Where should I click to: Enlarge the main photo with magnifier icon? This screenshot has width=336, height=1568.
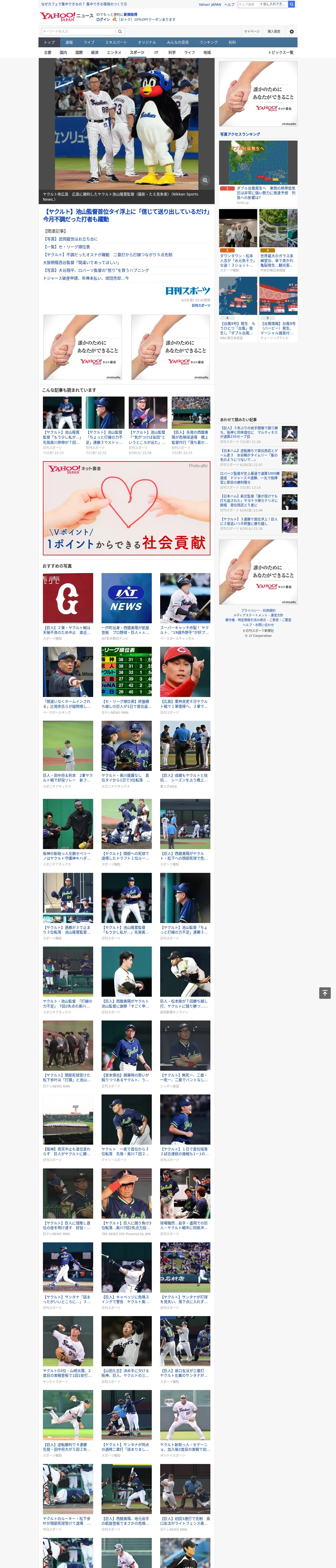tap(205, 180)
